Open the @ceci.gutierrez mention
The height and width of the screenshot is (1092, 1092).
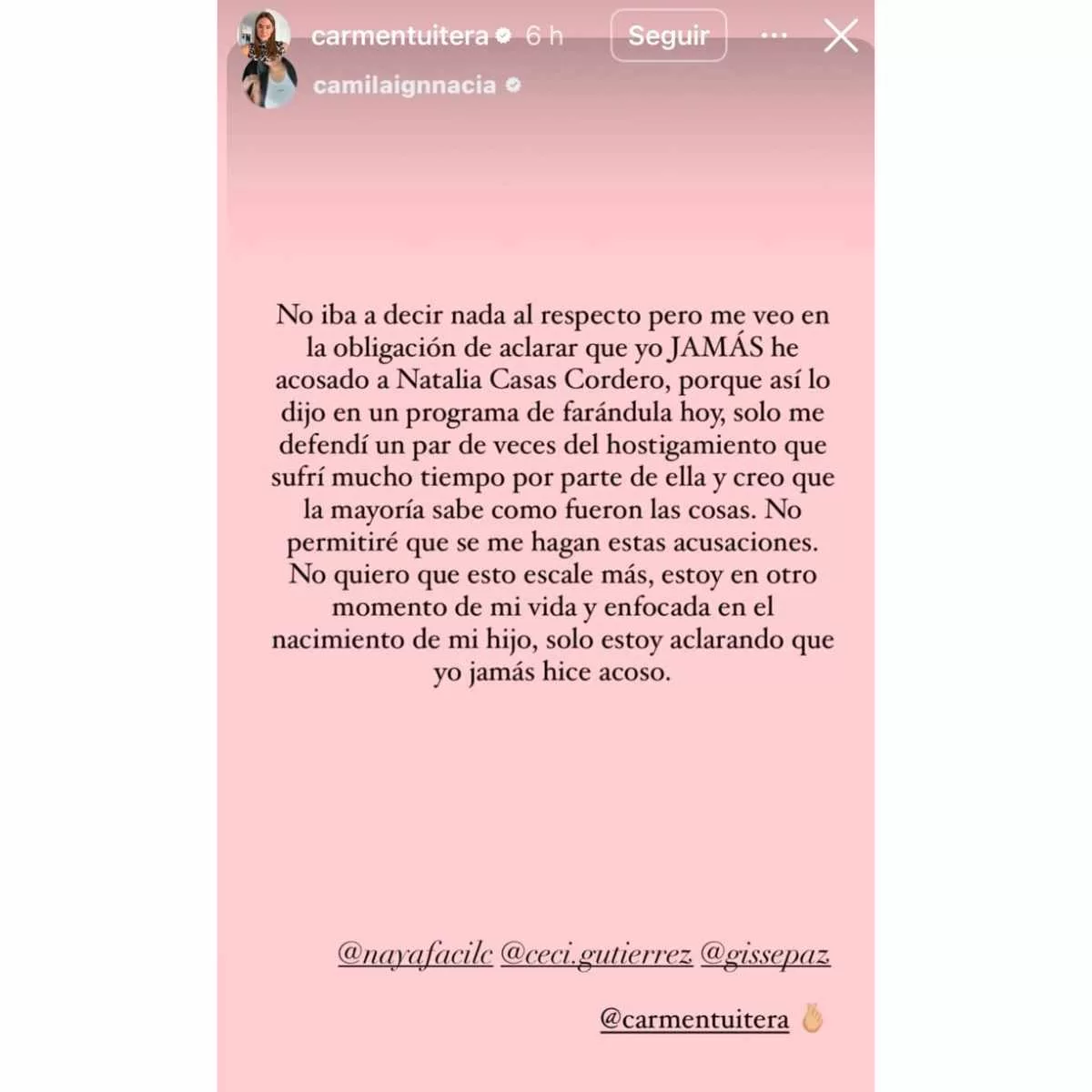point(596,953)
